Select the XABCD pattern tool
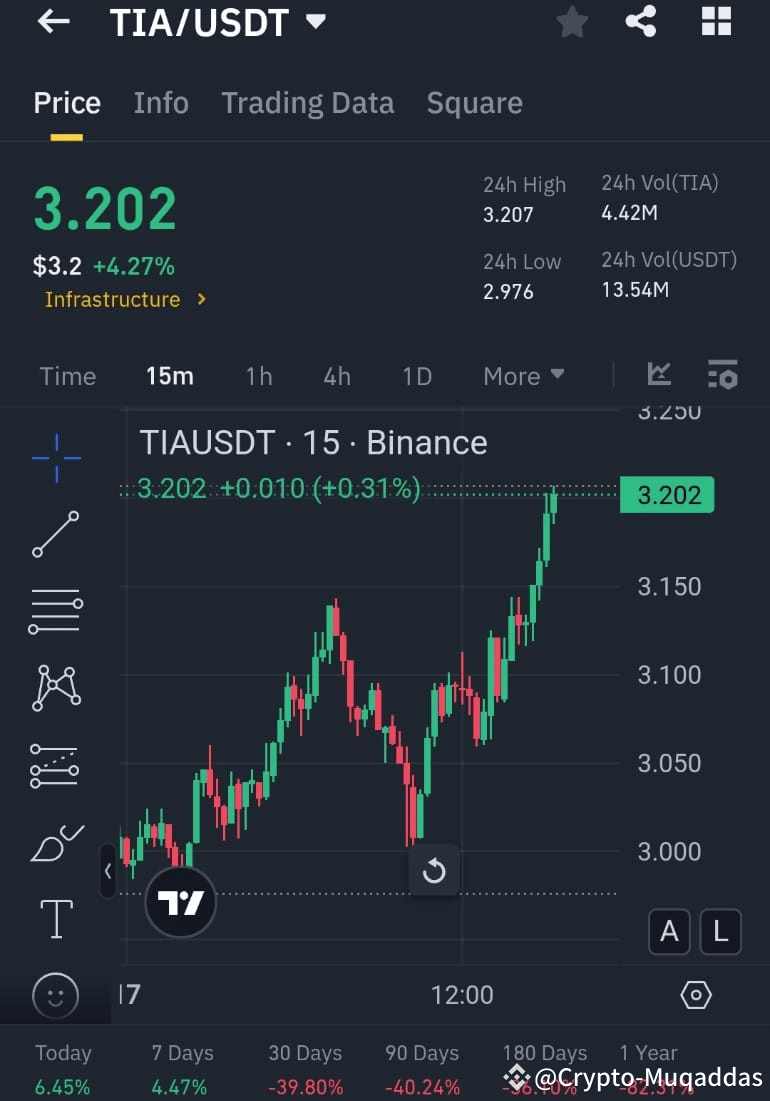This screenshot has height=1101, width=770. coord(55,687)
